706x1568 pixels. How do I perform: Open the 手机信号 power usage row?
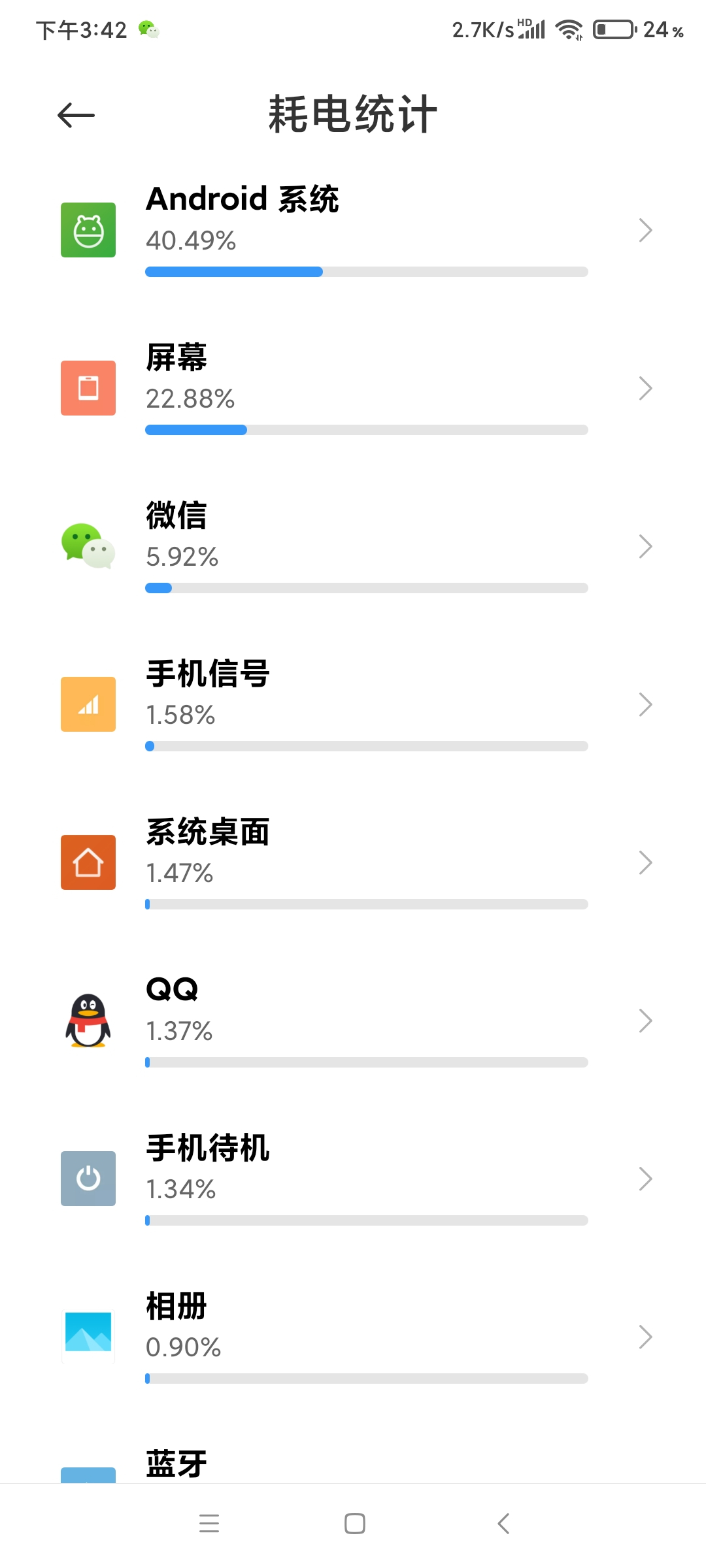(353, 704)
